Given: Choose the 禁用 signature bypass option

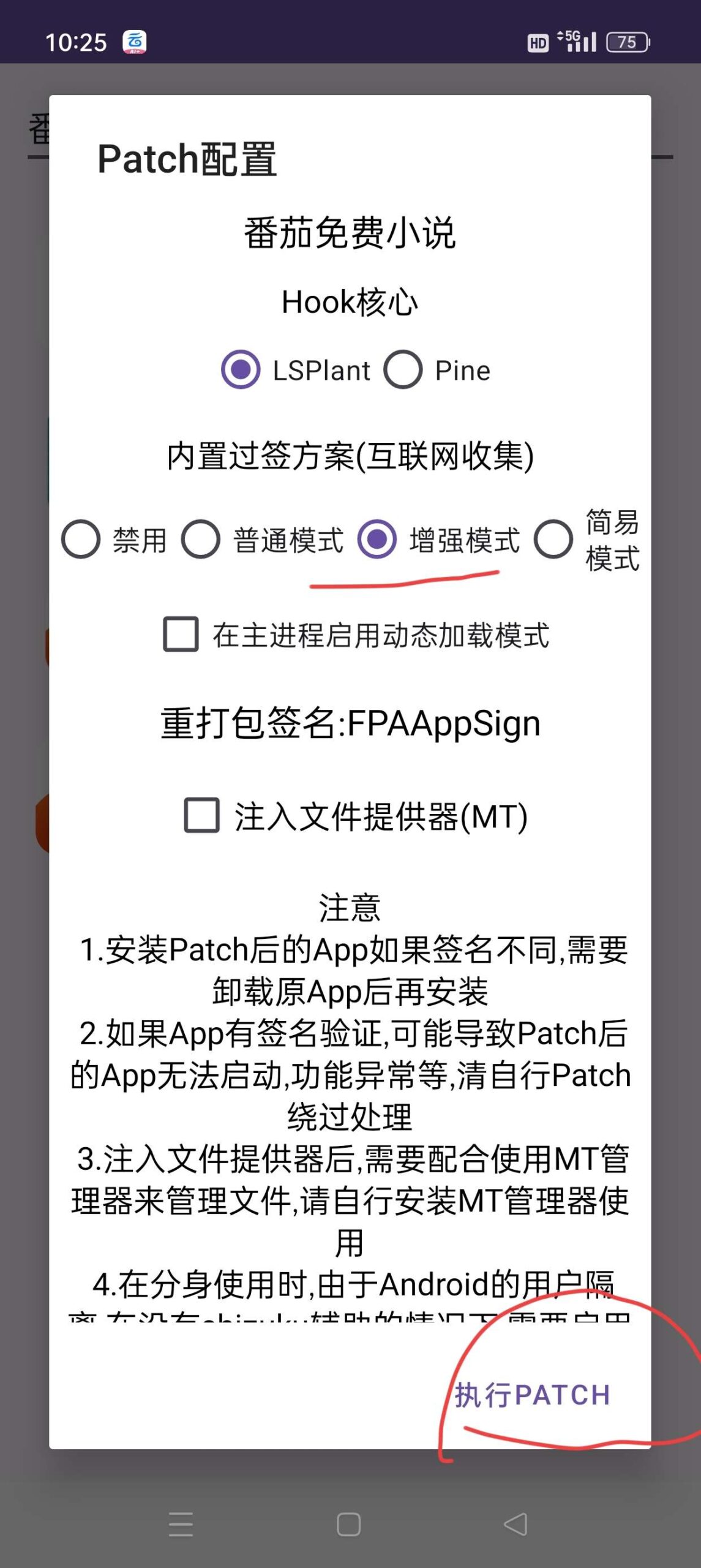Looking at the screenshot, I should 81,540.
